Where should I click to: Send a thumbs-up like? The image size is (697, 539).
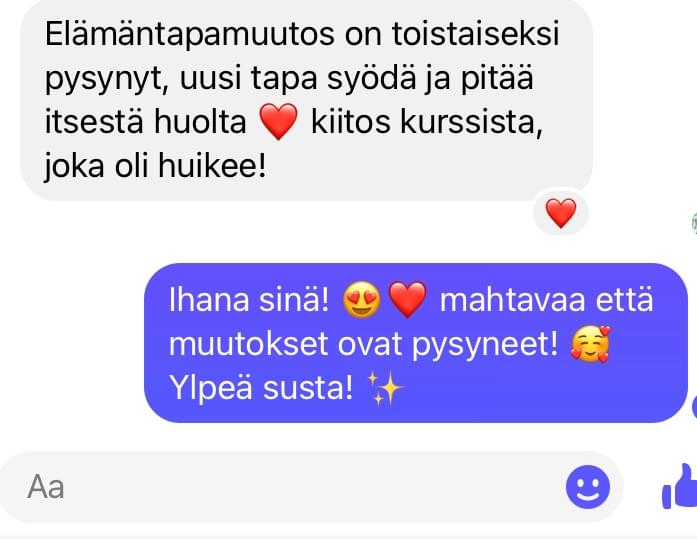point(681,488)
